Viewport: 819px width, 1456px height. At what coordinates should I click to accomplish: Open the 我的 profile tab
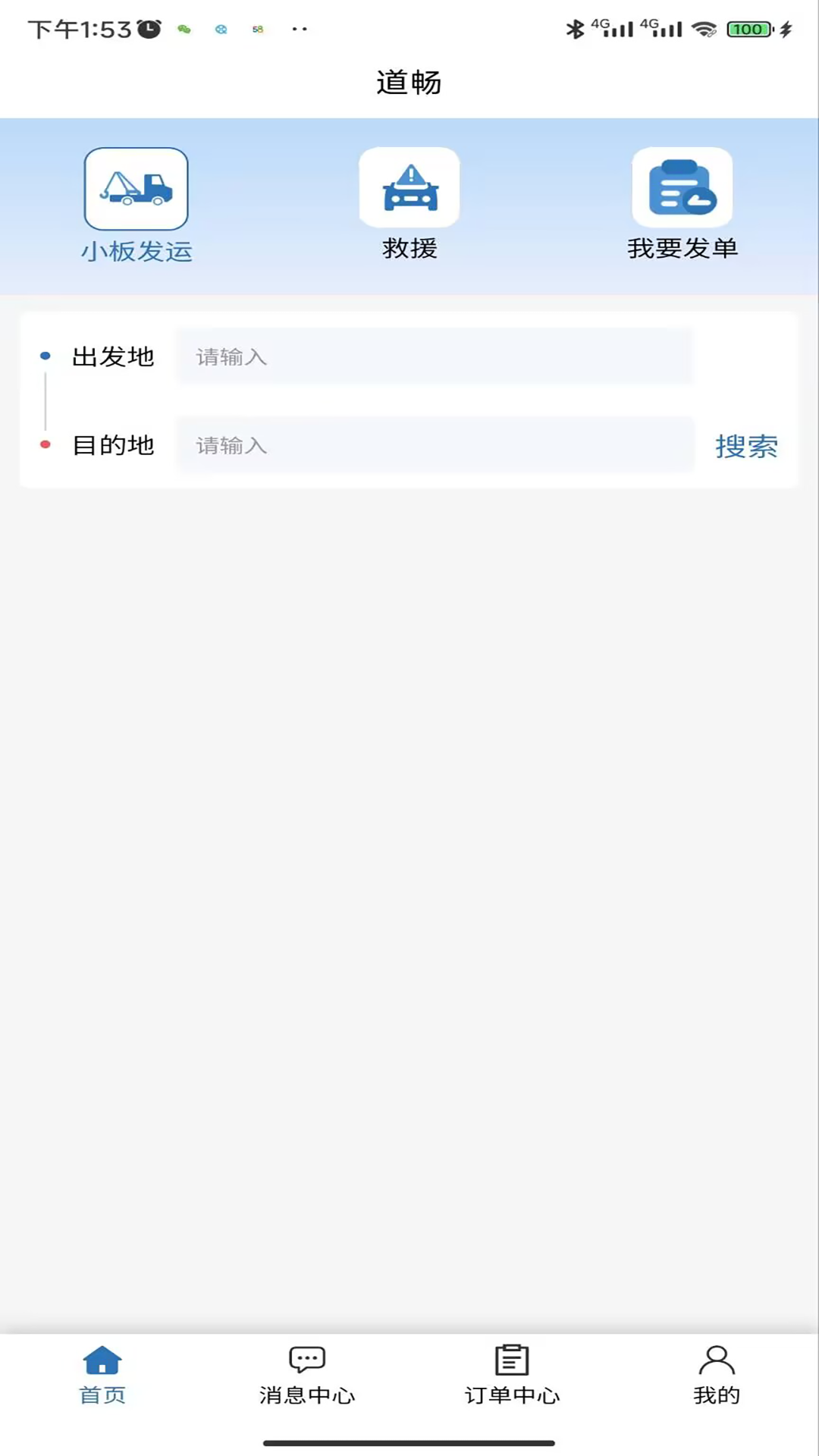coord(717,1374)
